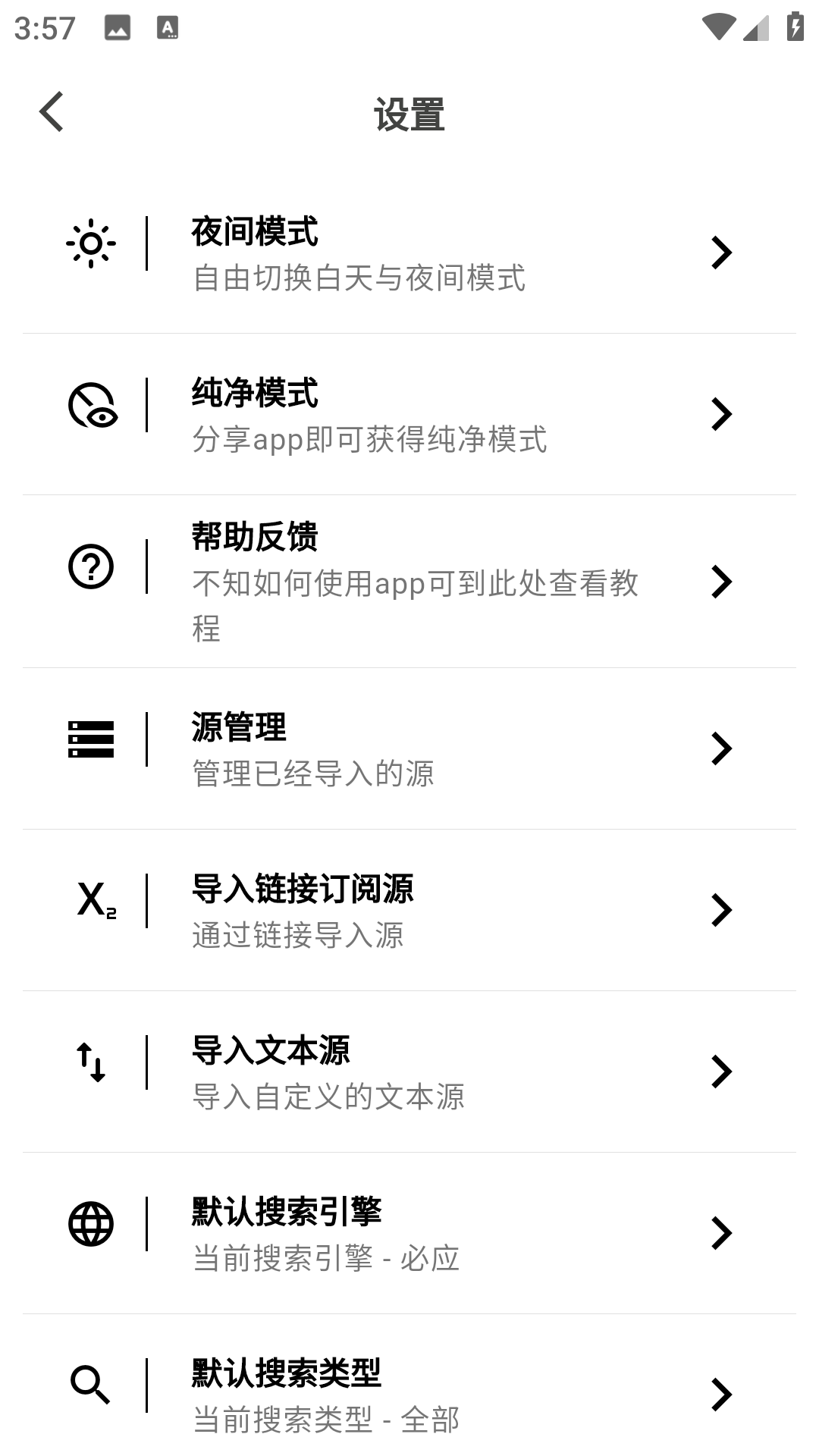Open 源管理 to manage imported sources
This screenshot has height=1456, width=819.
(409, 749)
